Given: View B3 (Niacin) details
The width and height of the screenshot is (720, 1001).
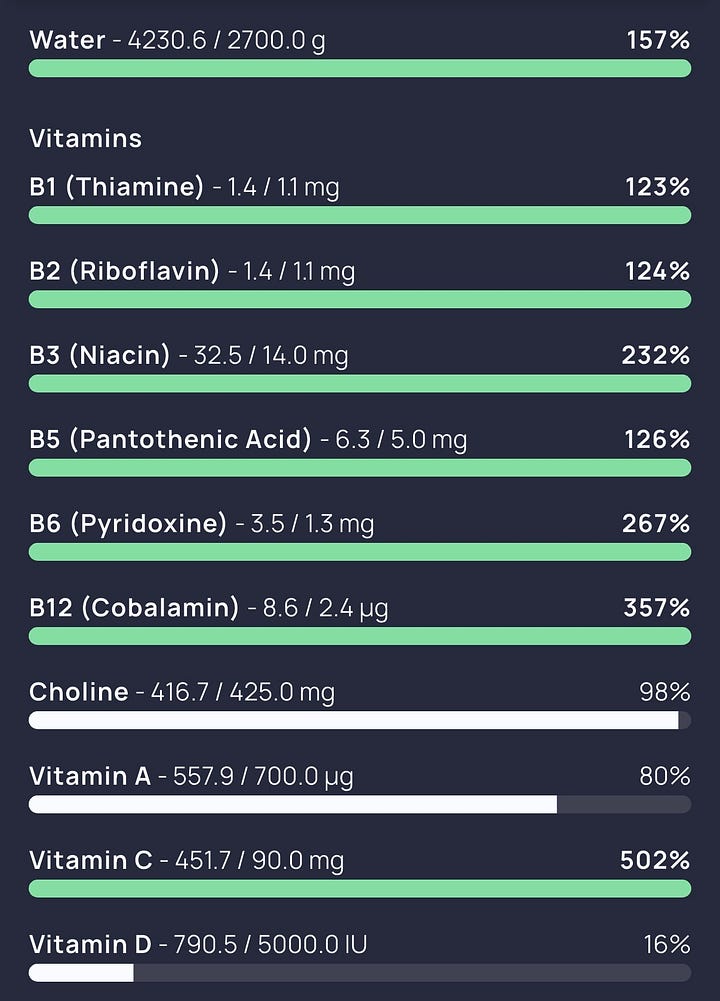Looking at the screenshot, I should tap(360, 367).
